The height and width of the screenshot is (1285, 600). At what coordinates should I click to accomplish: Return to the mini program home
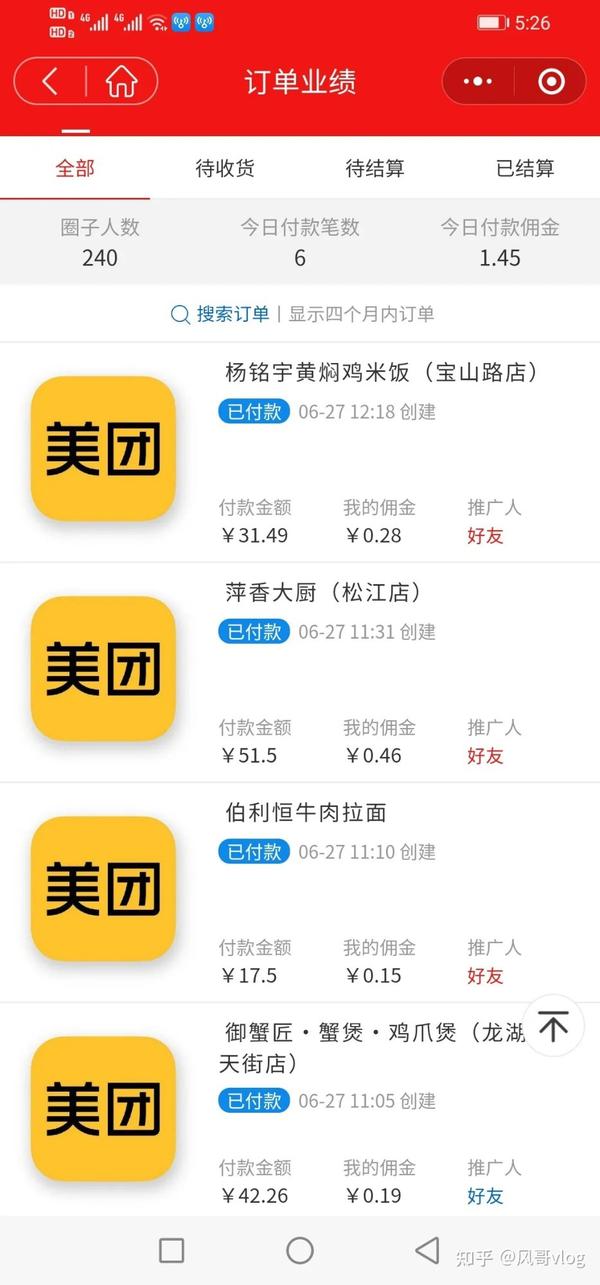pos(121,81)
